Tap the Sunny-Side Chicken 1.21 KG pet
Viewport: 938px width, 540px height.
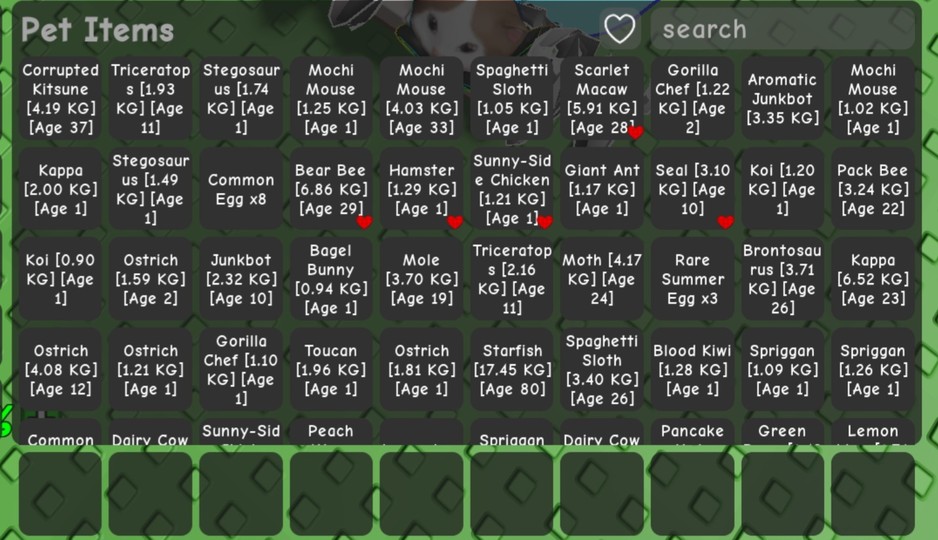pyautogui.click(x=511, y=189)
